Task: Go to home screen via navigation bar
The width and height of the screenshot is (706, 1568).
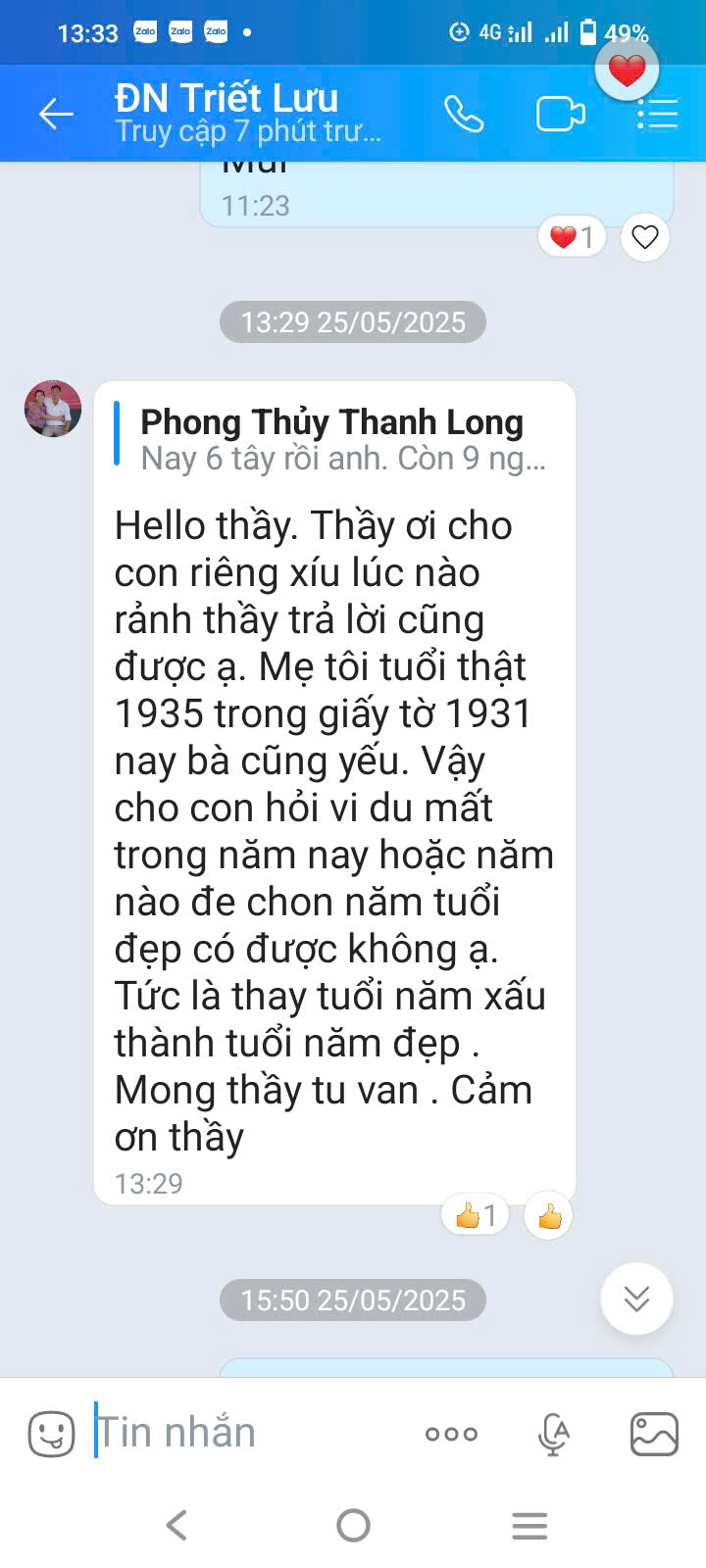Action: 353,1525
